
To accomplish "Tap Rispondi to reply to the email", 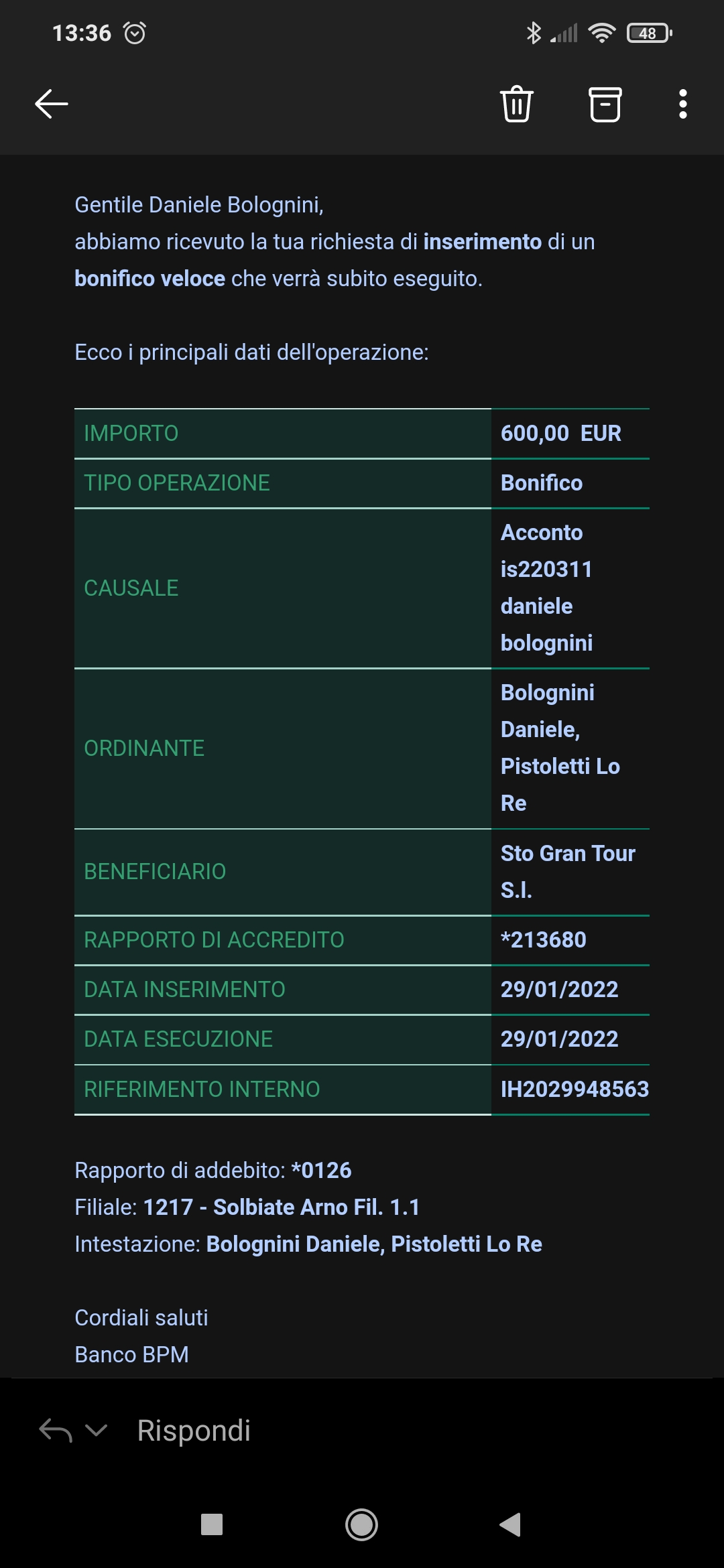I will click(194, 1430).
